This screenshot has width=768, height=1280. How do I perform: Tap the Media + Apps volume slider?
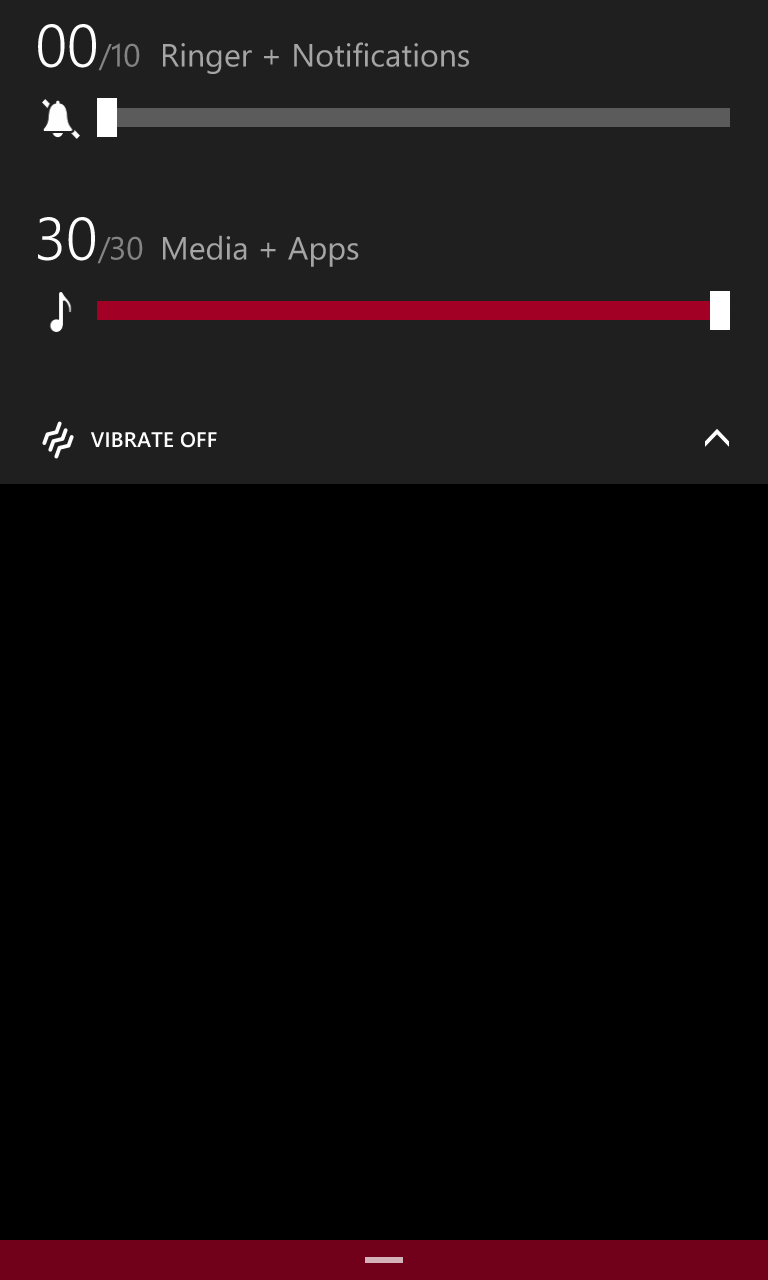(413, 310)
